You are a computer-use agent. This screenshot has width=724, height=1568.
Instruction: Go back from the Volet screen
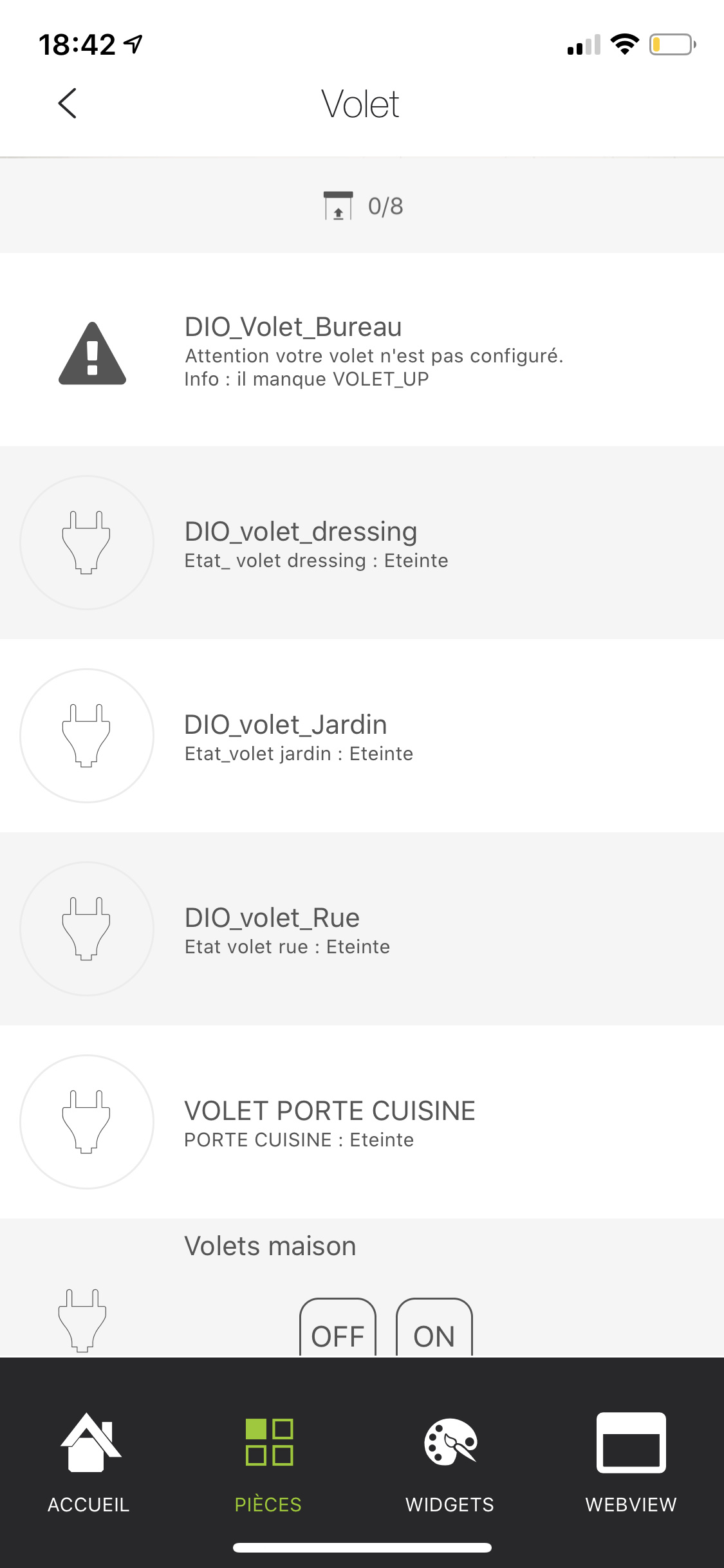[x=68, y=104]
